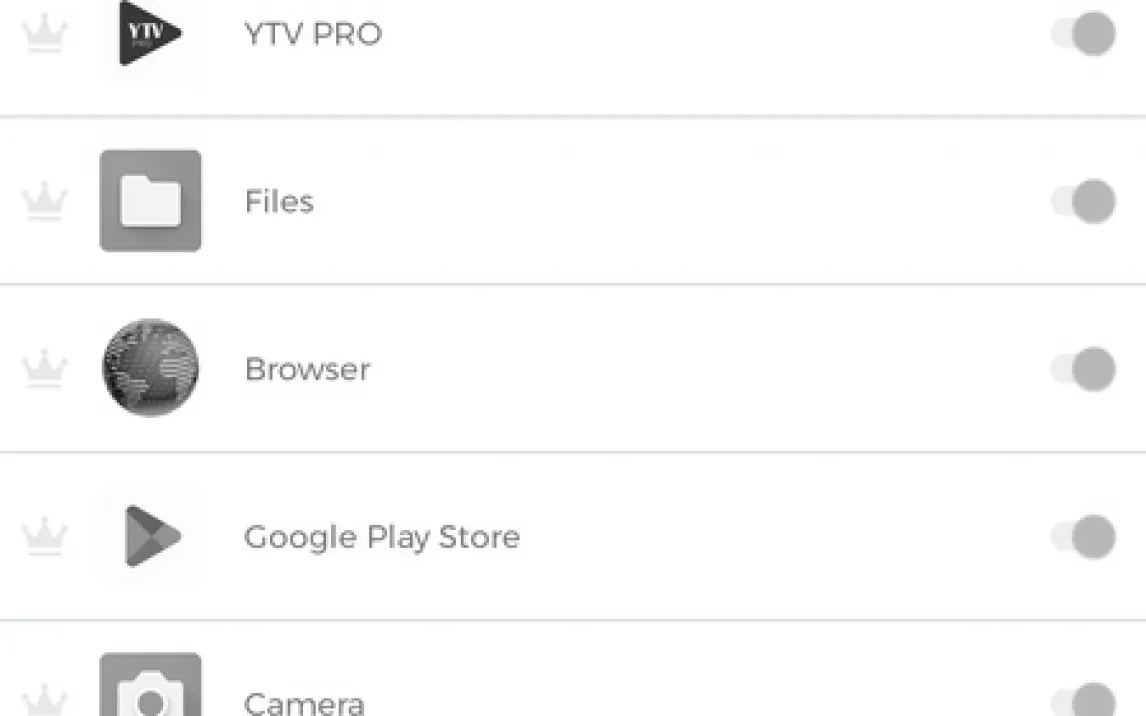Tap the crown icon beside Browser
This screenshot has height=716, width=1146.
44,369
